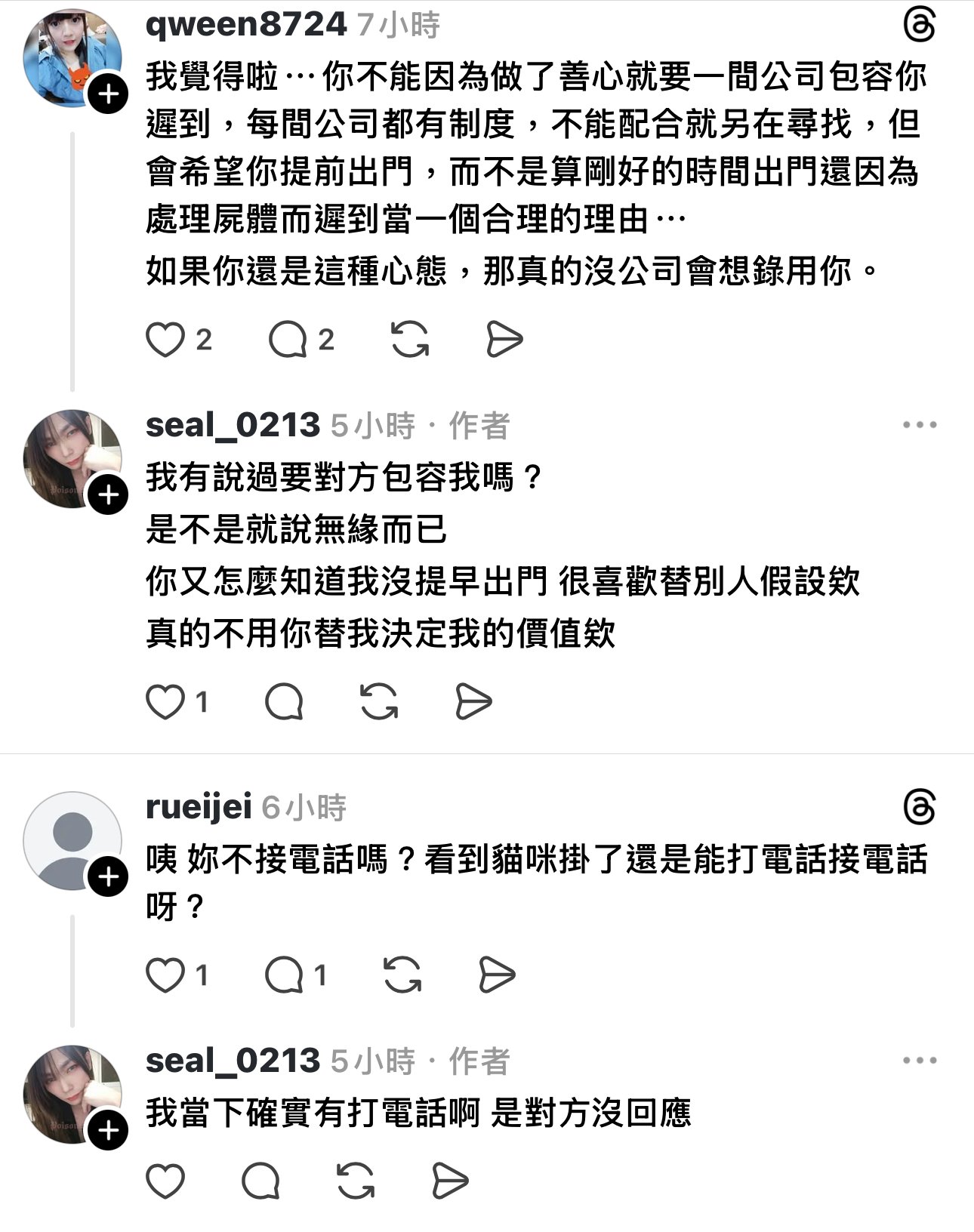This screenshot has height=1232, width=974.
Task: Reply to seal_0213's comment about 對方沒回應
Action: point(261,1181)
